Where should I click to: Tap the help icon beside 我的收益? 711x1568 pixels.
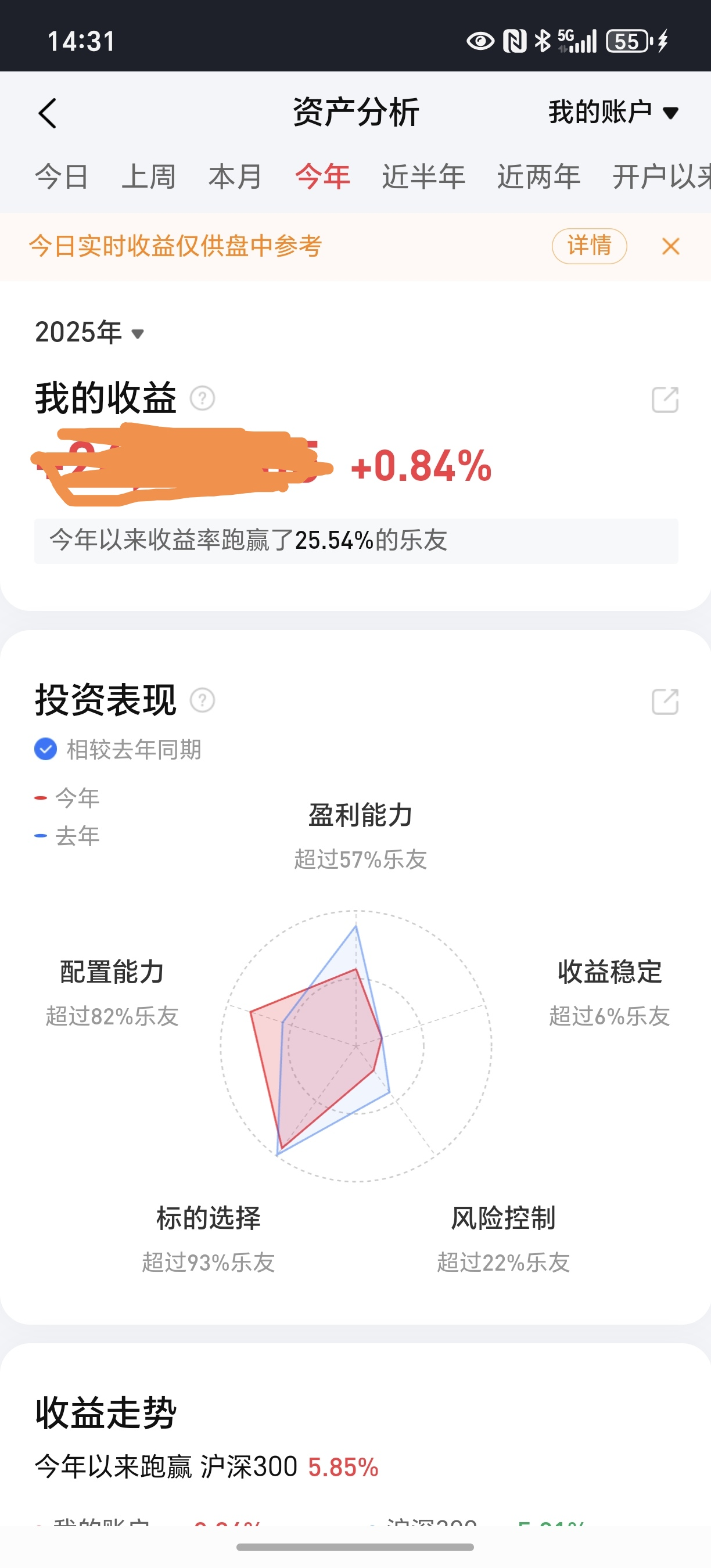[x=203, y=399]
